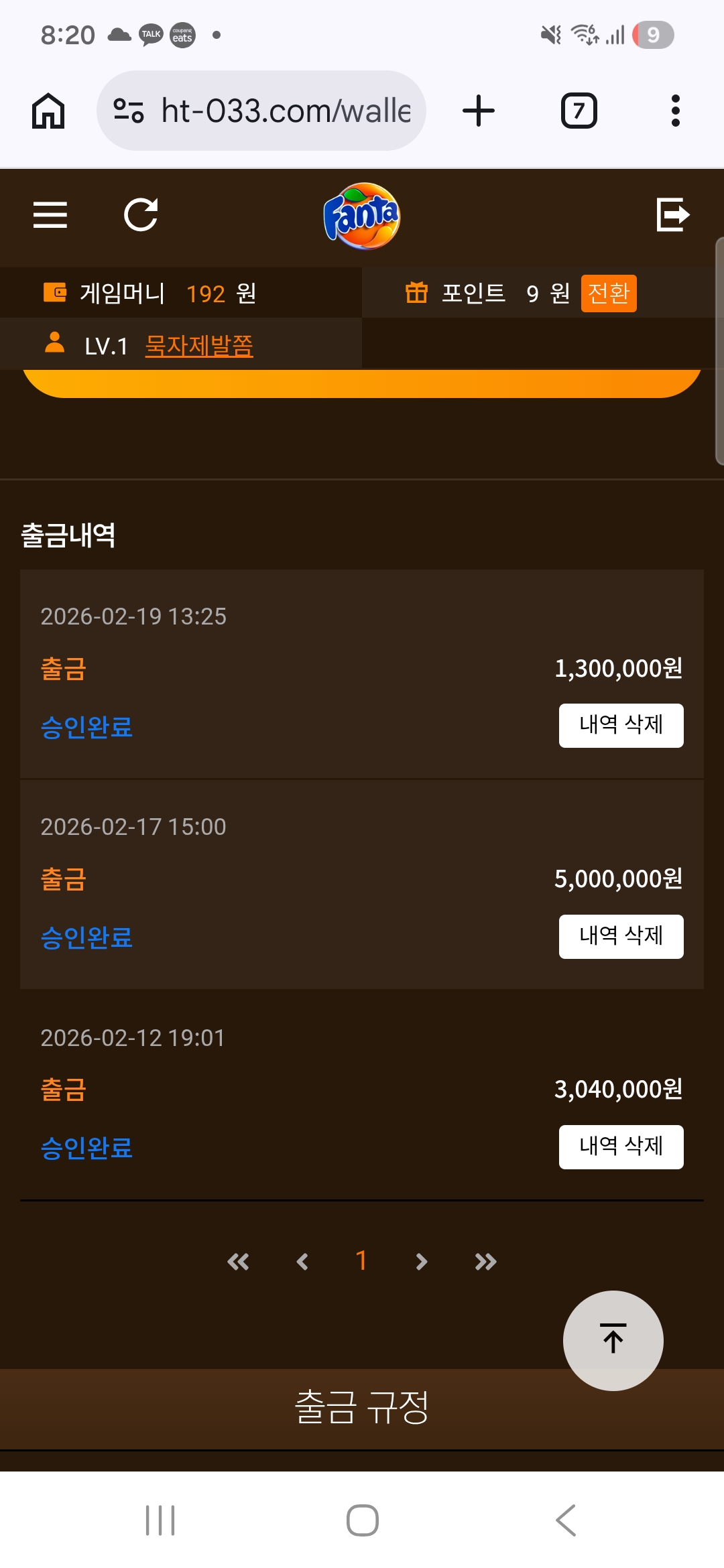Tap the ht-033.com address bar
The image size is (724, 1568).
point(285,111)
